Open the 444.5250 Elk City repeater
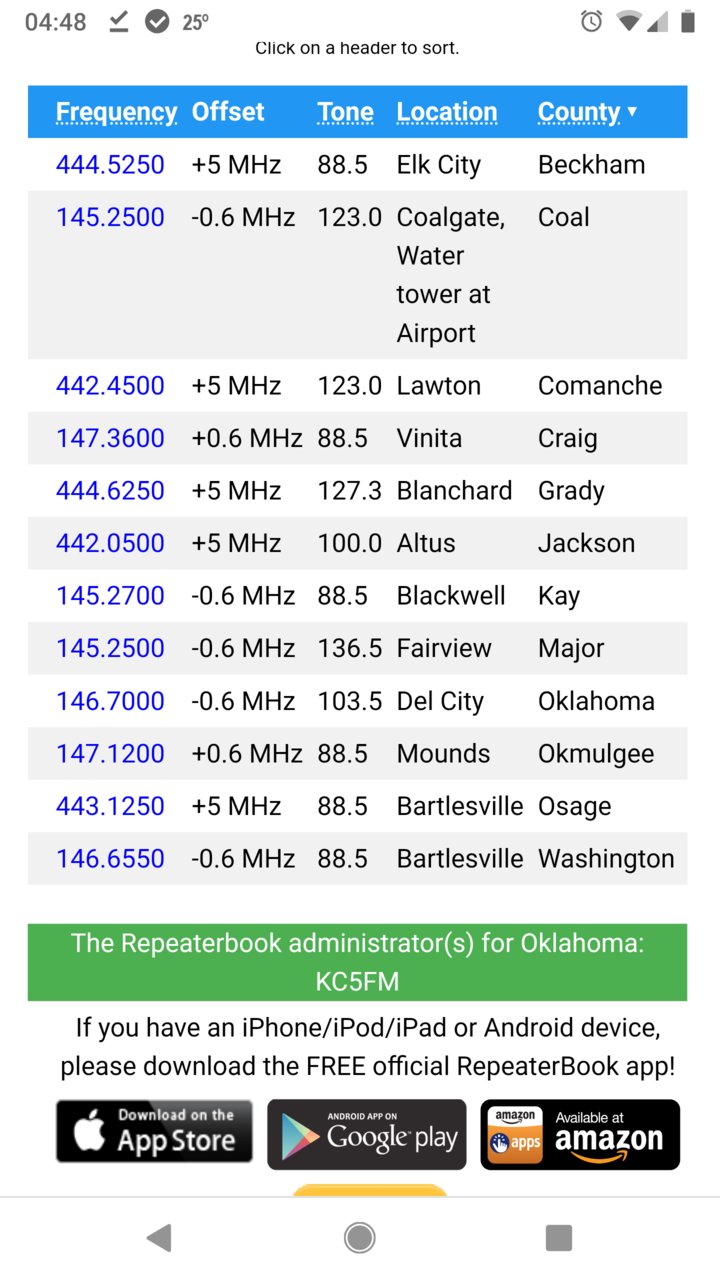The width and height of the screenshot is (720, 1280). [110, 165]
